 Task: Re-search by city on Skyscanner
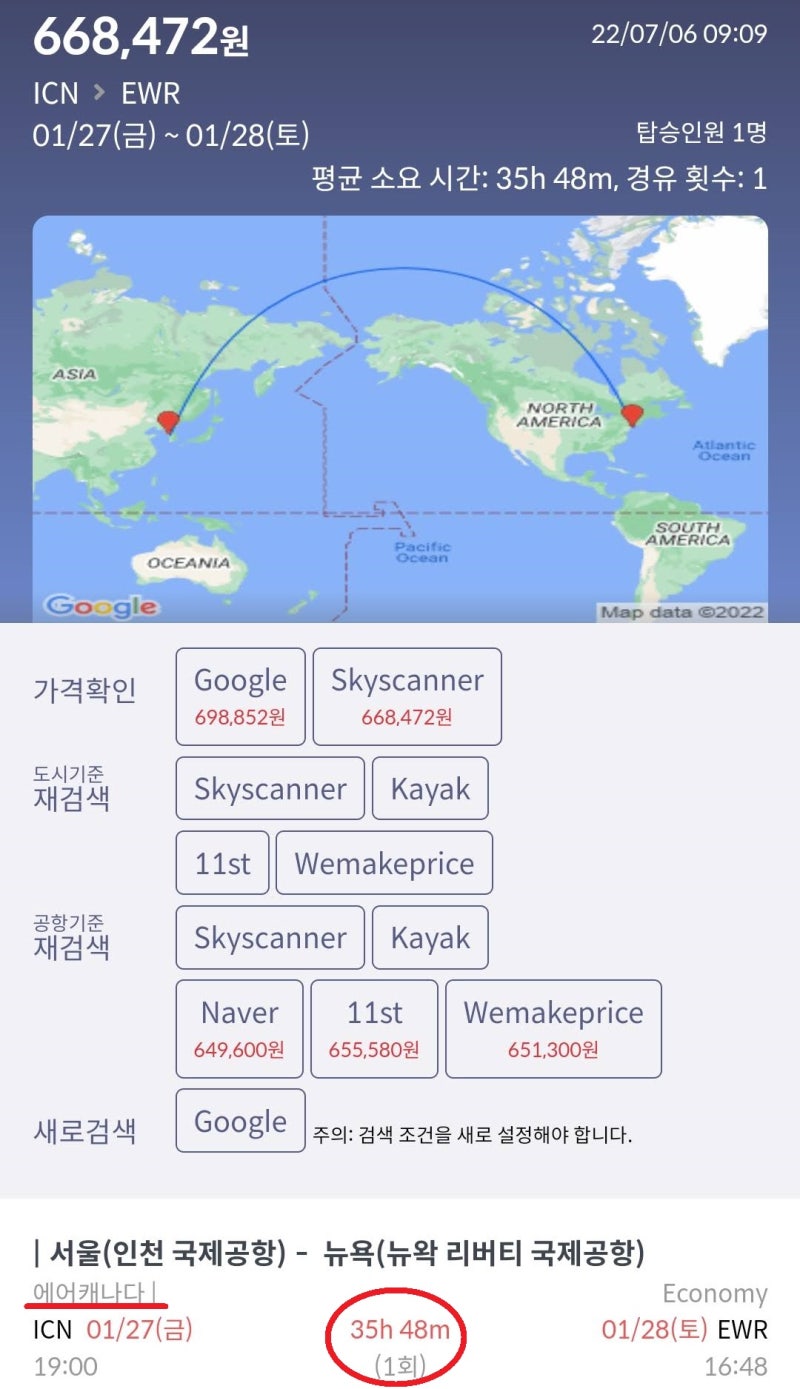point(269,789)
